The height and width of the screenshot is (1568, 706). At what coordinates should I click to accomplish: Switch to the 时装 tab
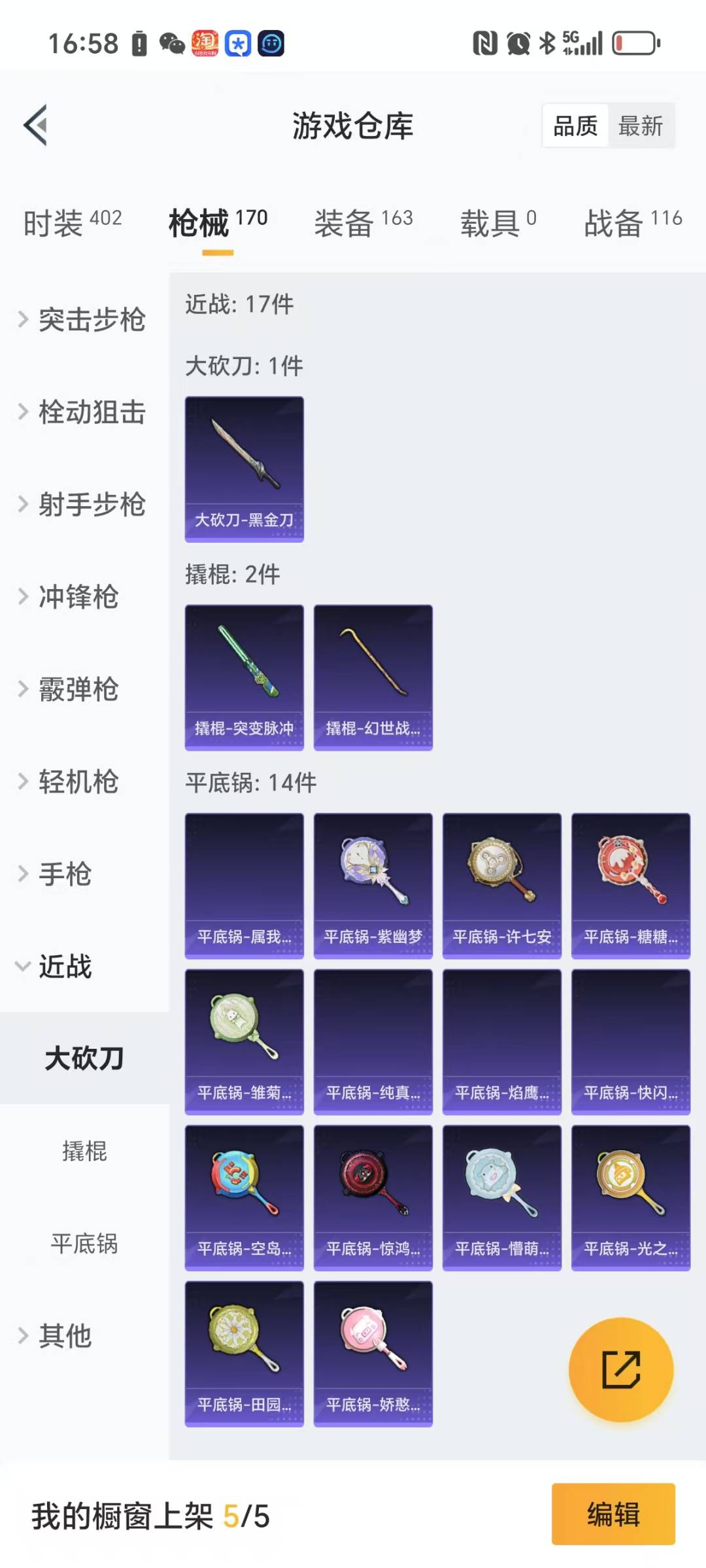coord(73,223)
